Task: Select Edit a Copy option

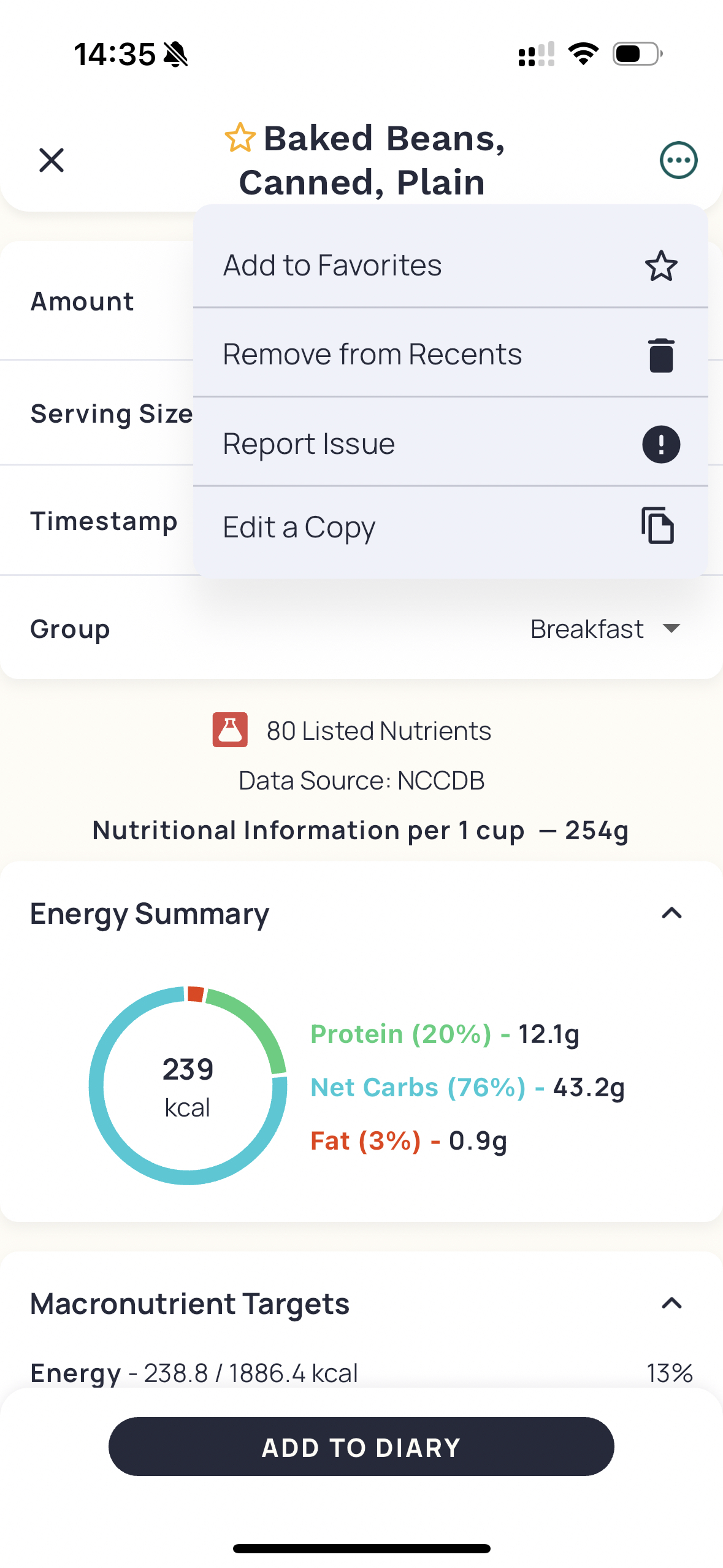Action: 299,526
